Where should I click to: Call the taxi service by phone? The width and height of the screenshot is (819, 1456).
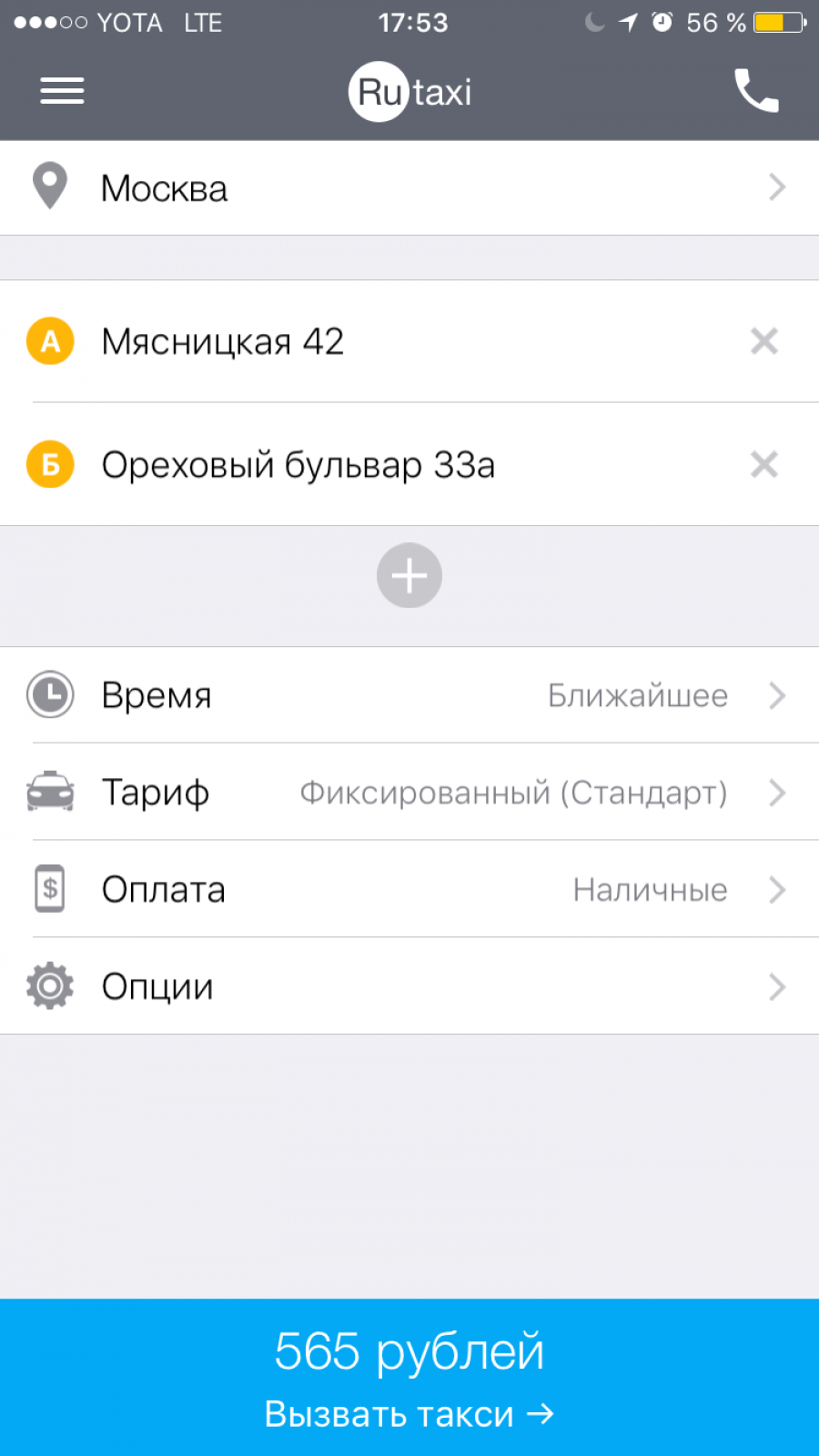756,91
